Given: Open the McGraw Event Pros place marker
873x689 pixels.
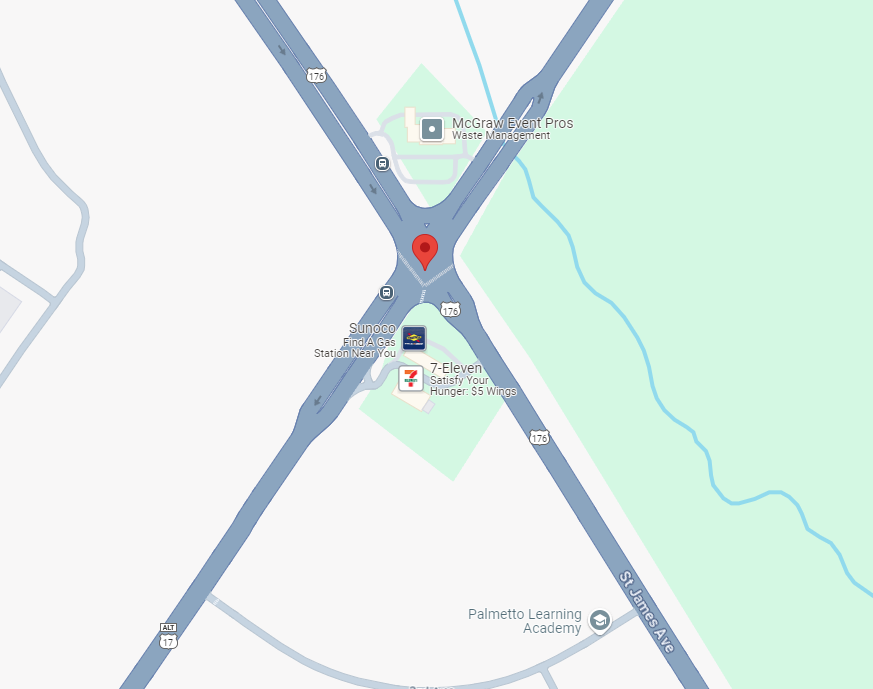Looking at the screenshot, I should tap(432, 129).
